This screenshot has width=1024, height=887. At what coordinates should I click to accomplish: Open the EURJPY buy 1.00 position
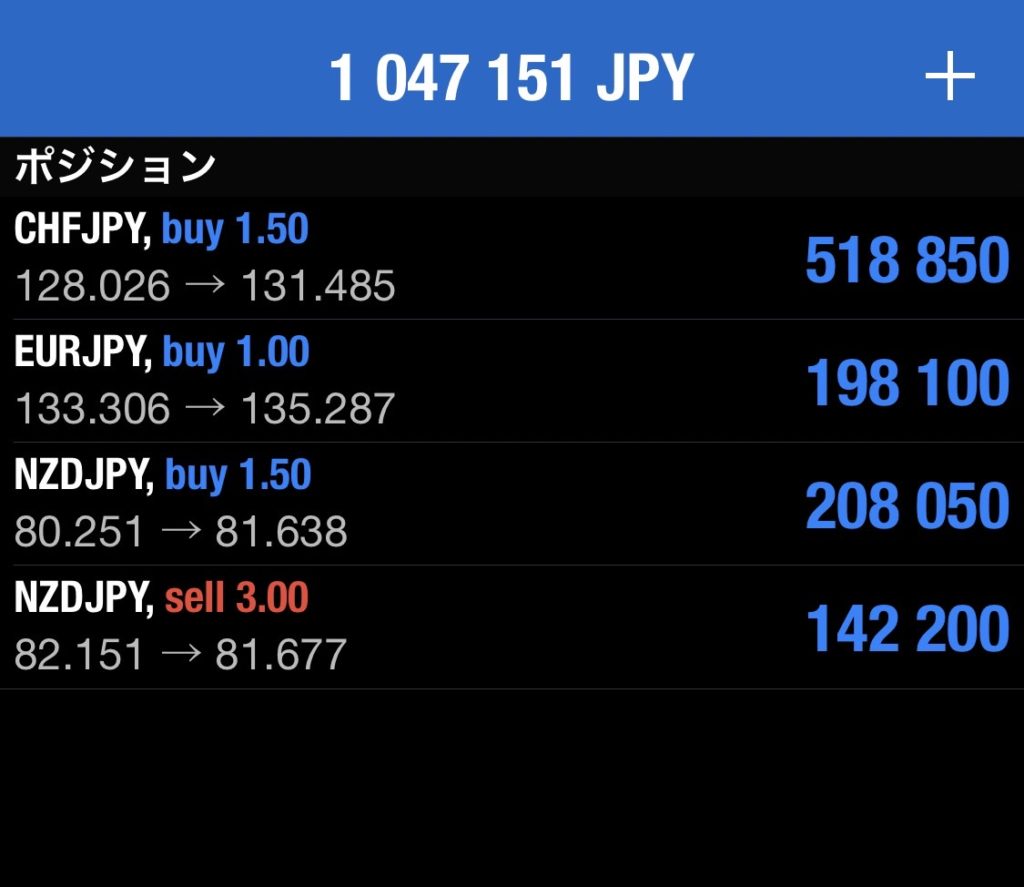(510, 381)
